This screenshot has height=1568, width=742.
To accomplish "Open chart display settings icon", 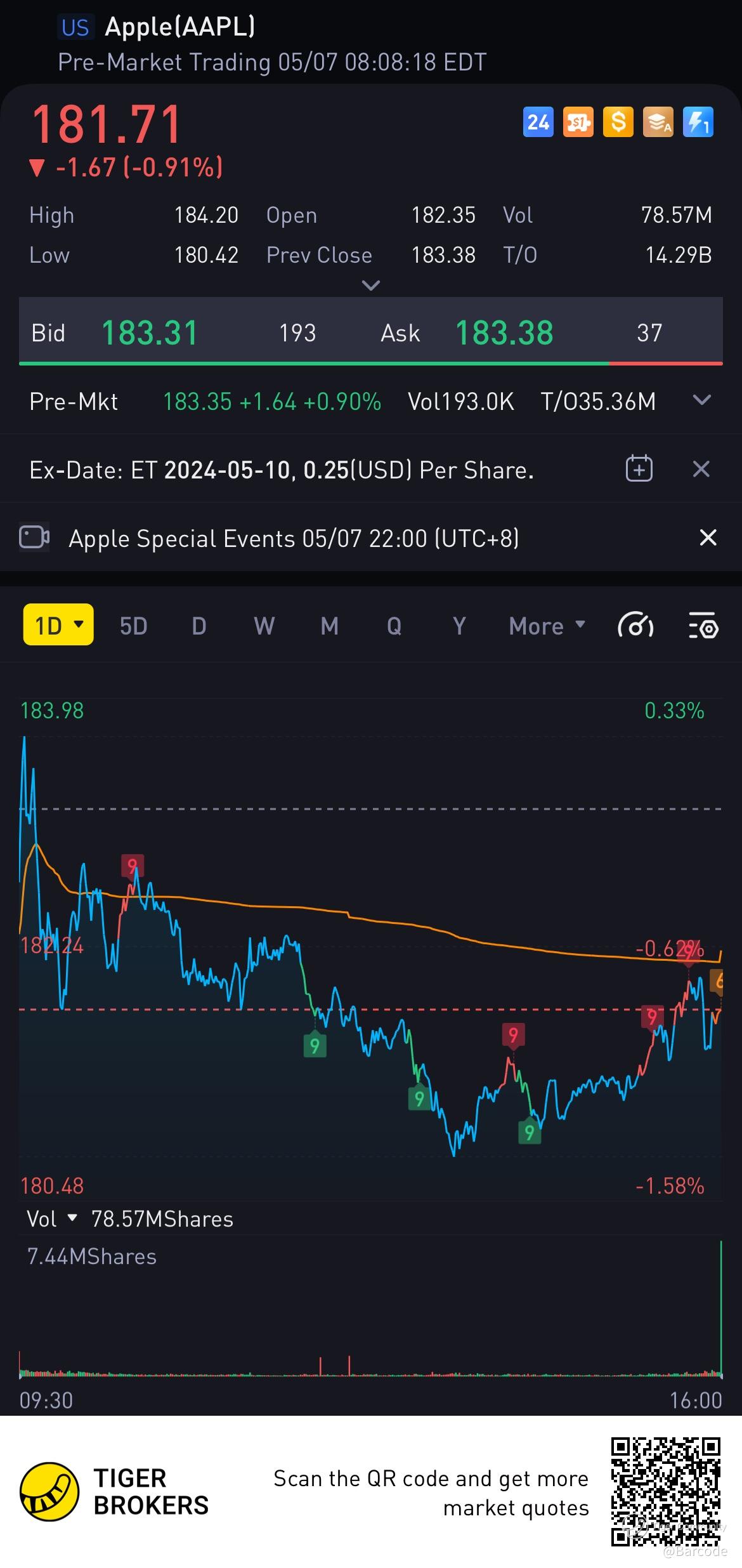I will click(703, 626).
